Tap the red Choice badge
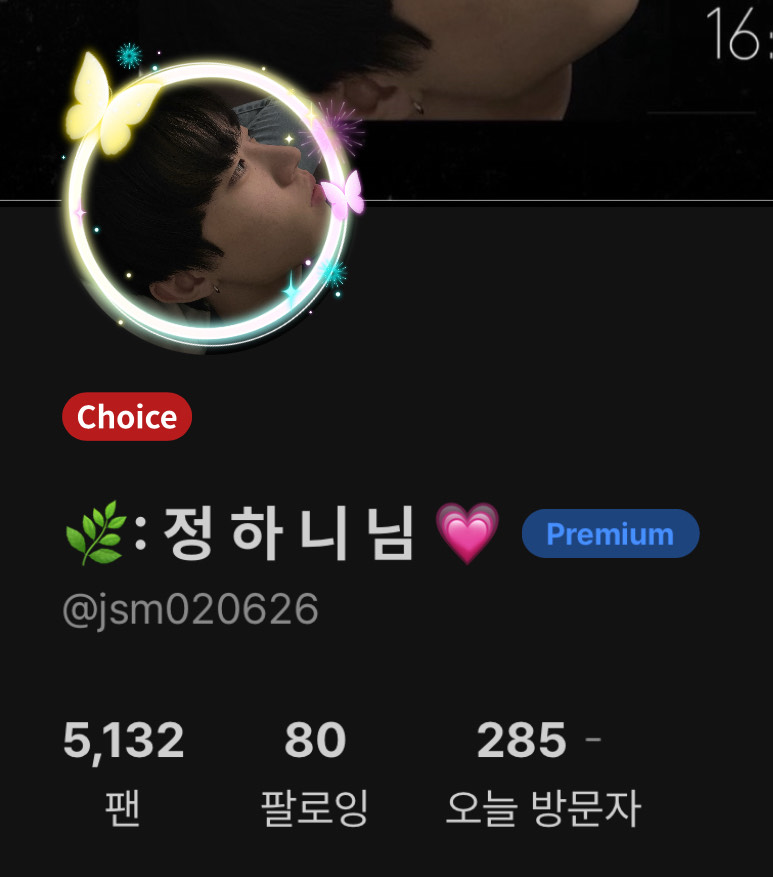The image size is (773, 877). [127, 417]
